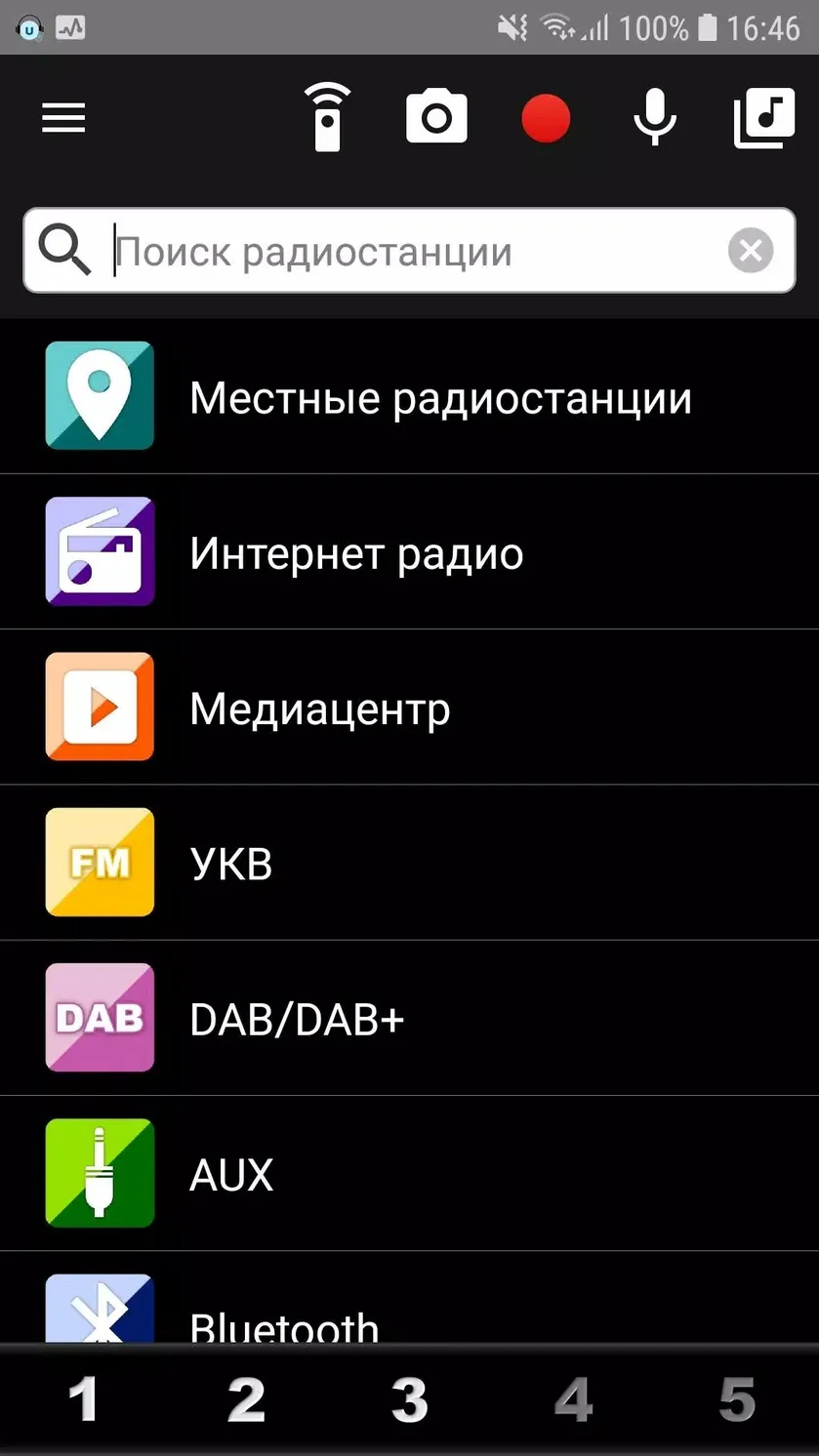
Task: Open the remote control icon
Action: pos(327,118)
